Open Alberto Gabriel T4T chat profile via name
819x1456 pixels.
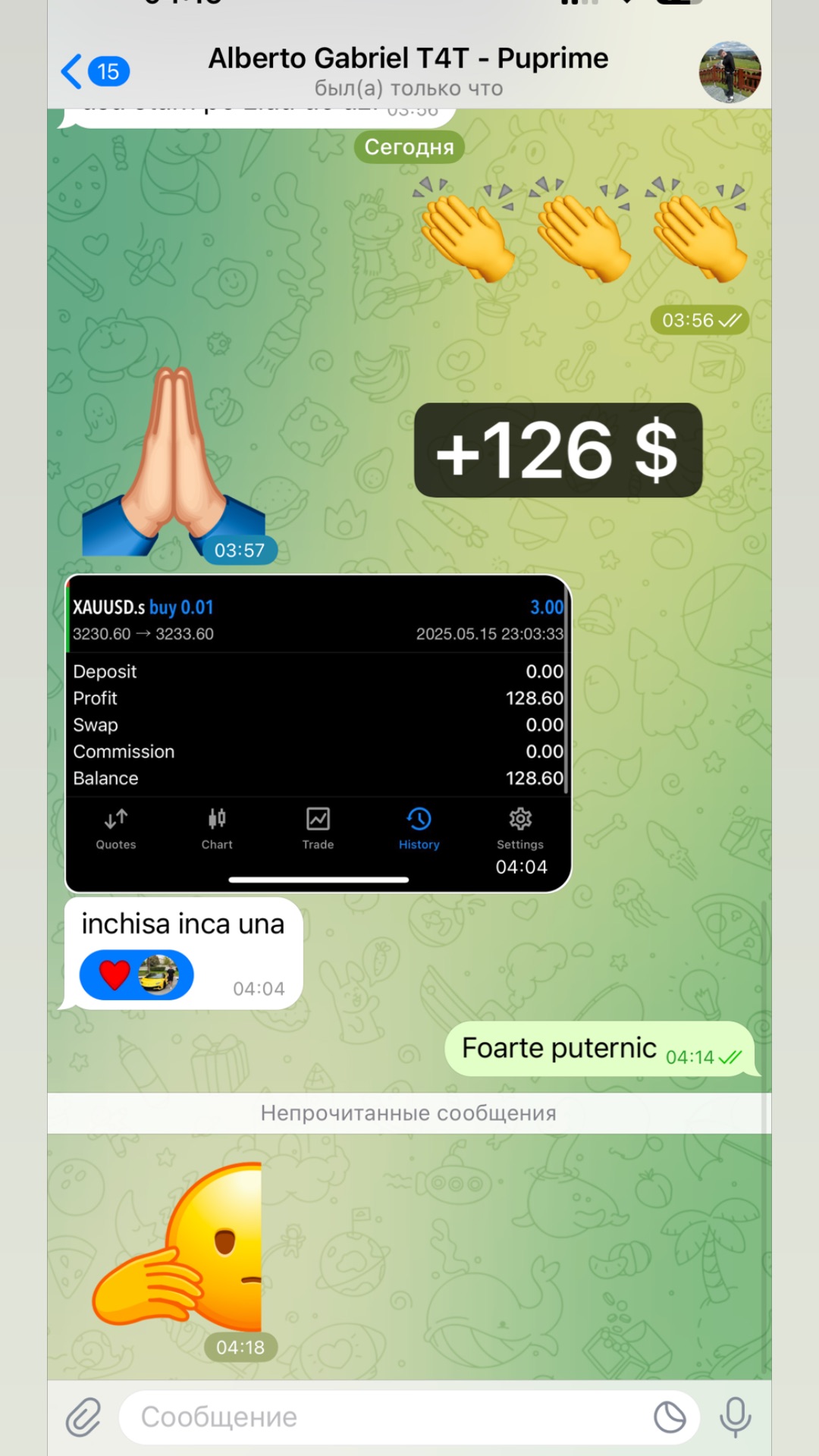point(408,58)
